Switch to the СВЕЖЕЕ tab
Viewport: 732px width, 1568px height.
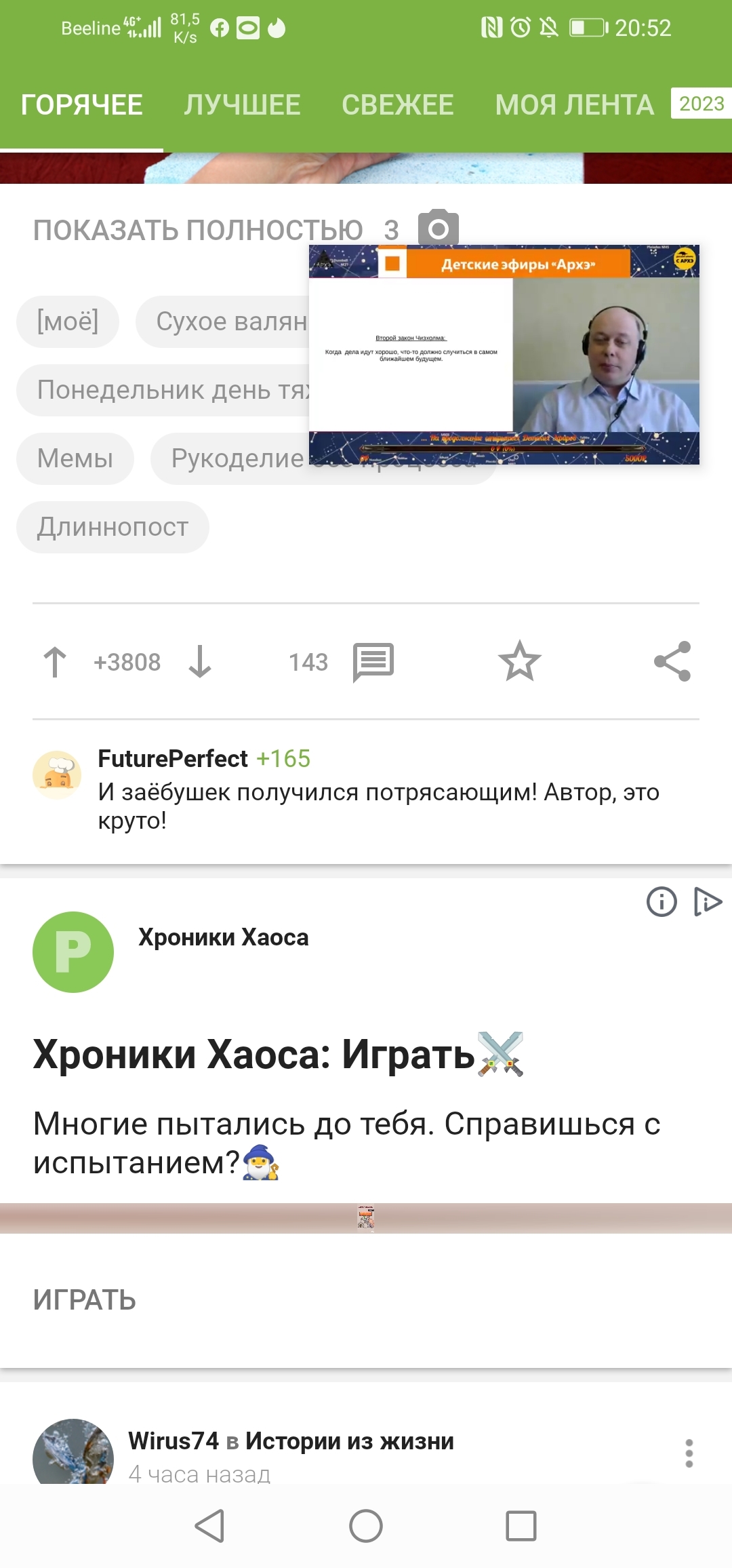pyautogui.click(x=397, y=105)
